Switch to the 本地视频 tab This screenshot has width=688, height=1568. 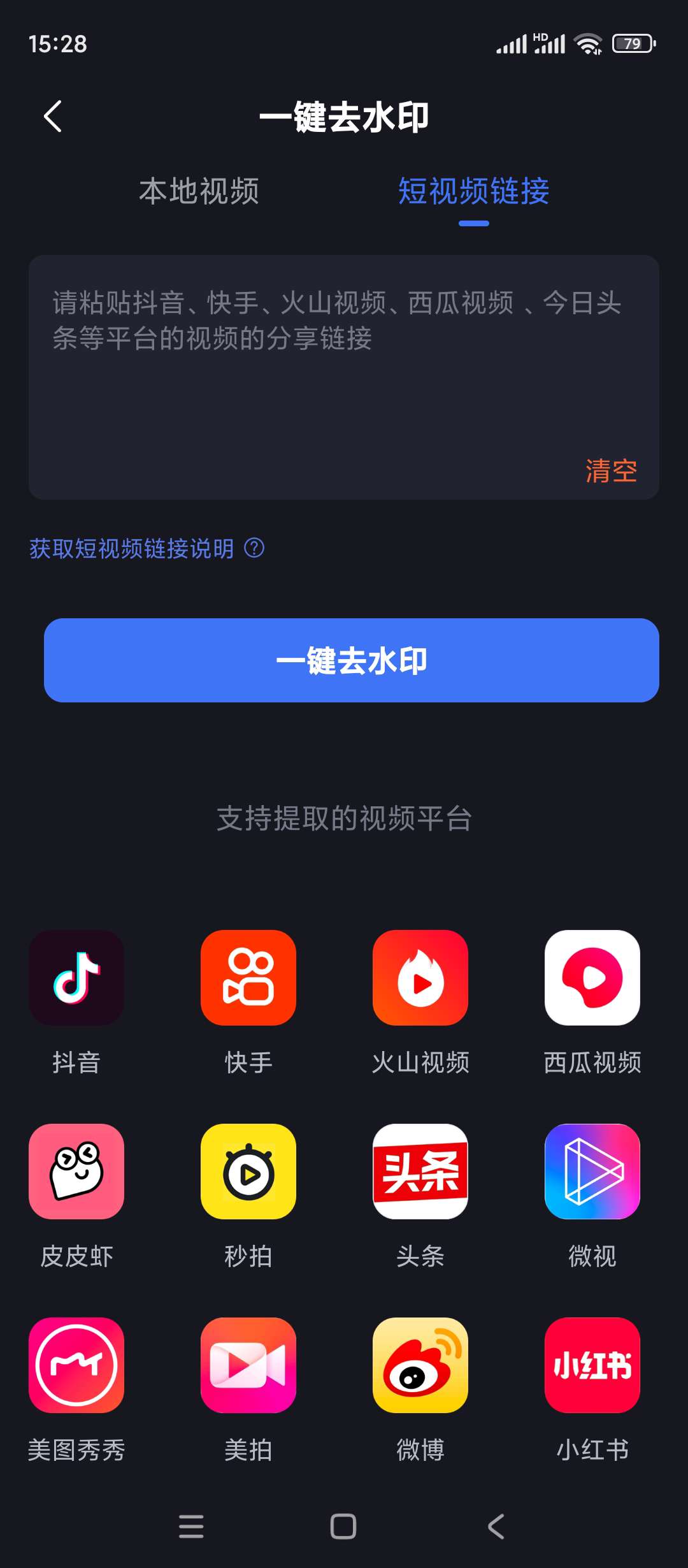[x=199, y=191]
